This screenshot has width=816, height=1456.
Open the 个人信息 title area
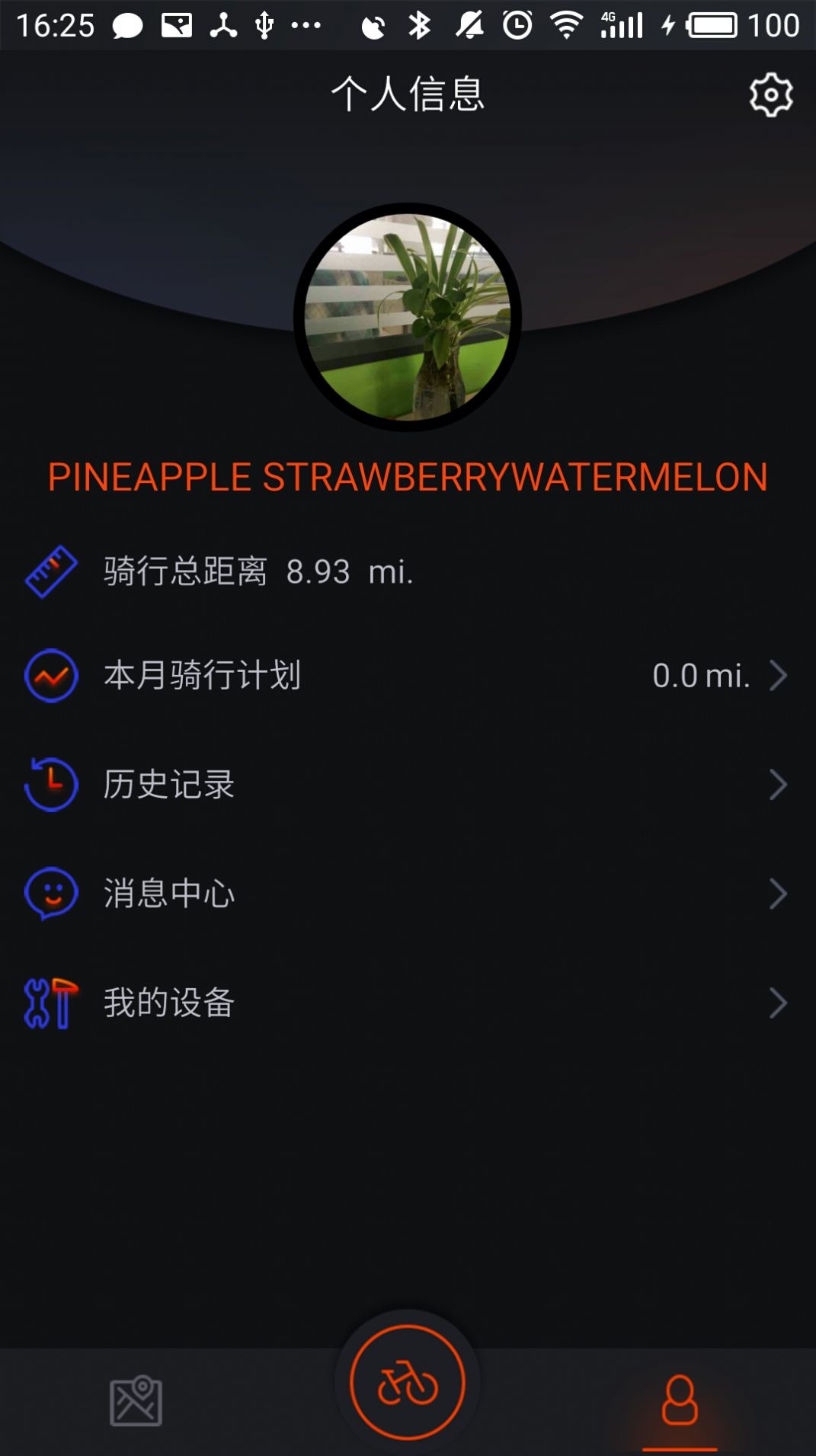[x=408, y=94]
